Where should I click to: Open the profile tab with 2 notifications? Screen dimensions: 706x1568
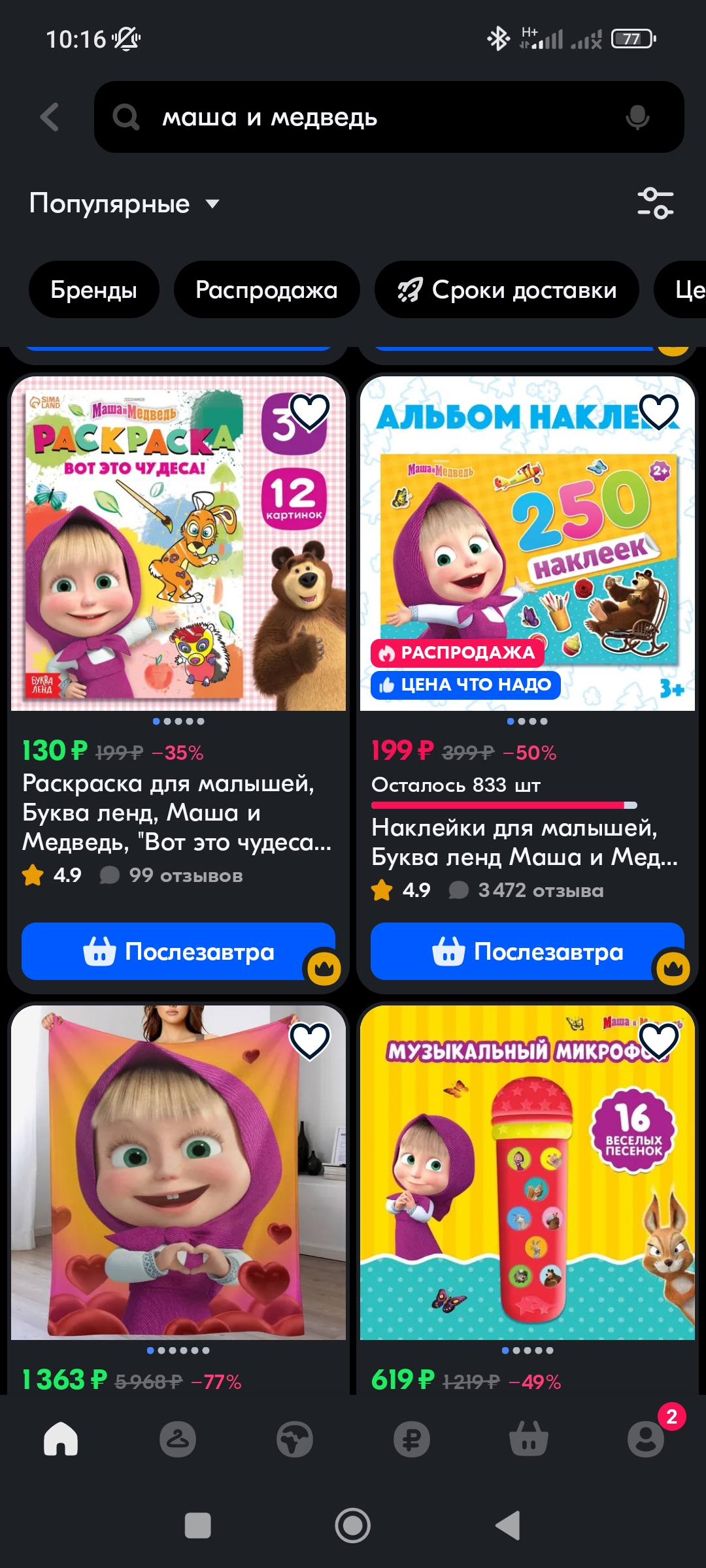click(646, 1439)
